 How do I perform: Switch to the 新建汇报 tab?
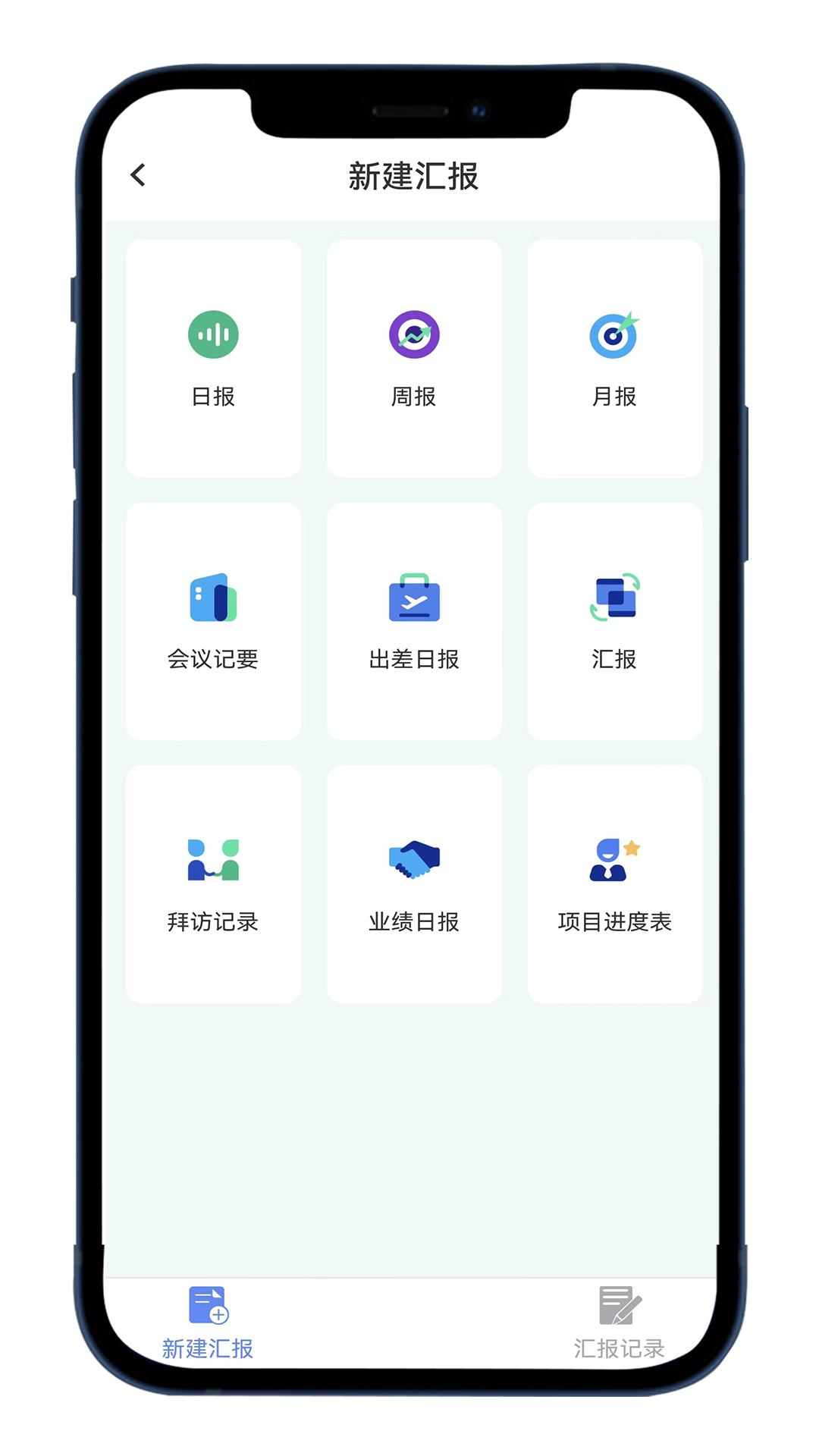coord(208,1323)
